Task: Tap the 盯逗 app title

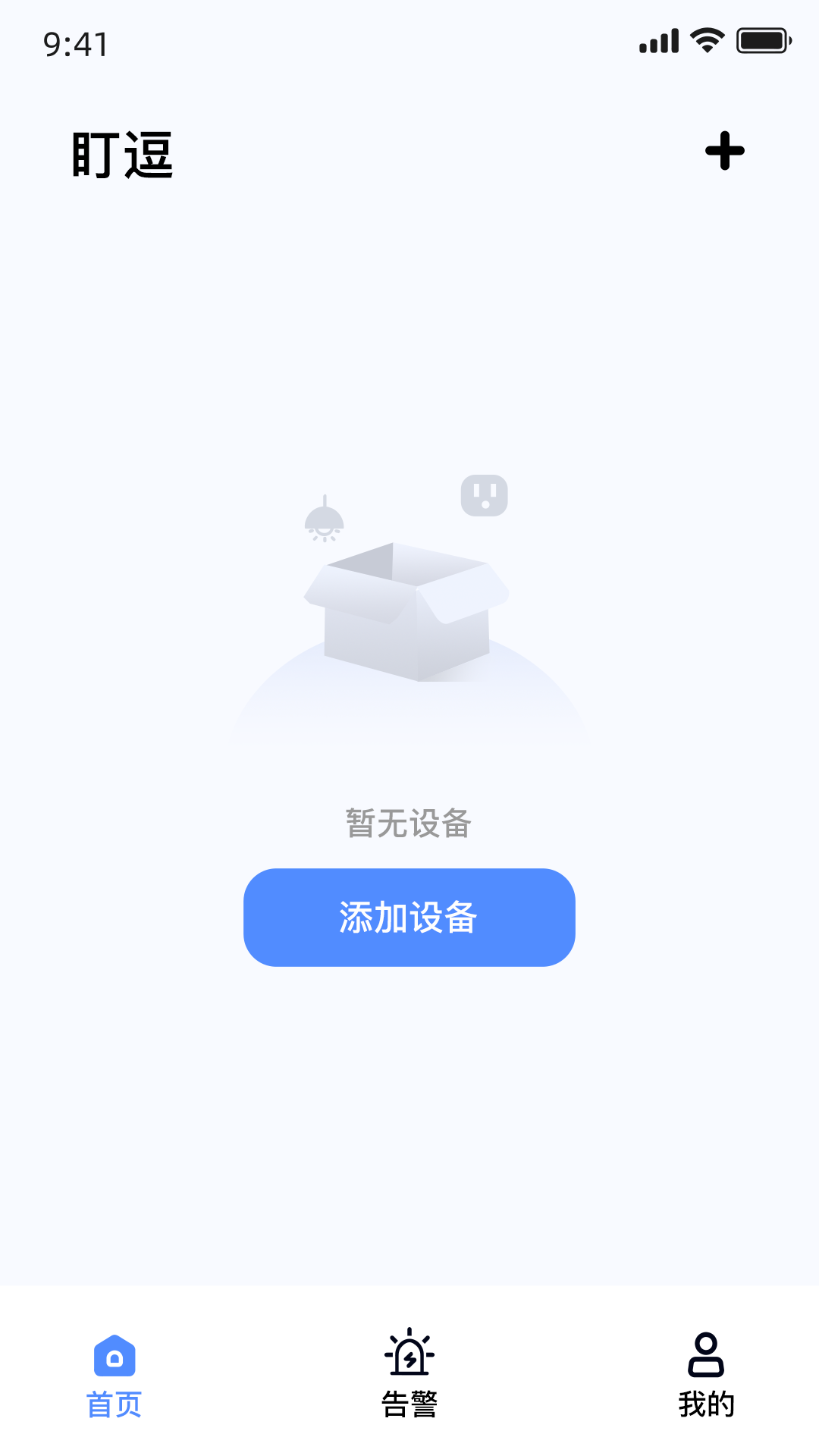Action: pos(123,154)
